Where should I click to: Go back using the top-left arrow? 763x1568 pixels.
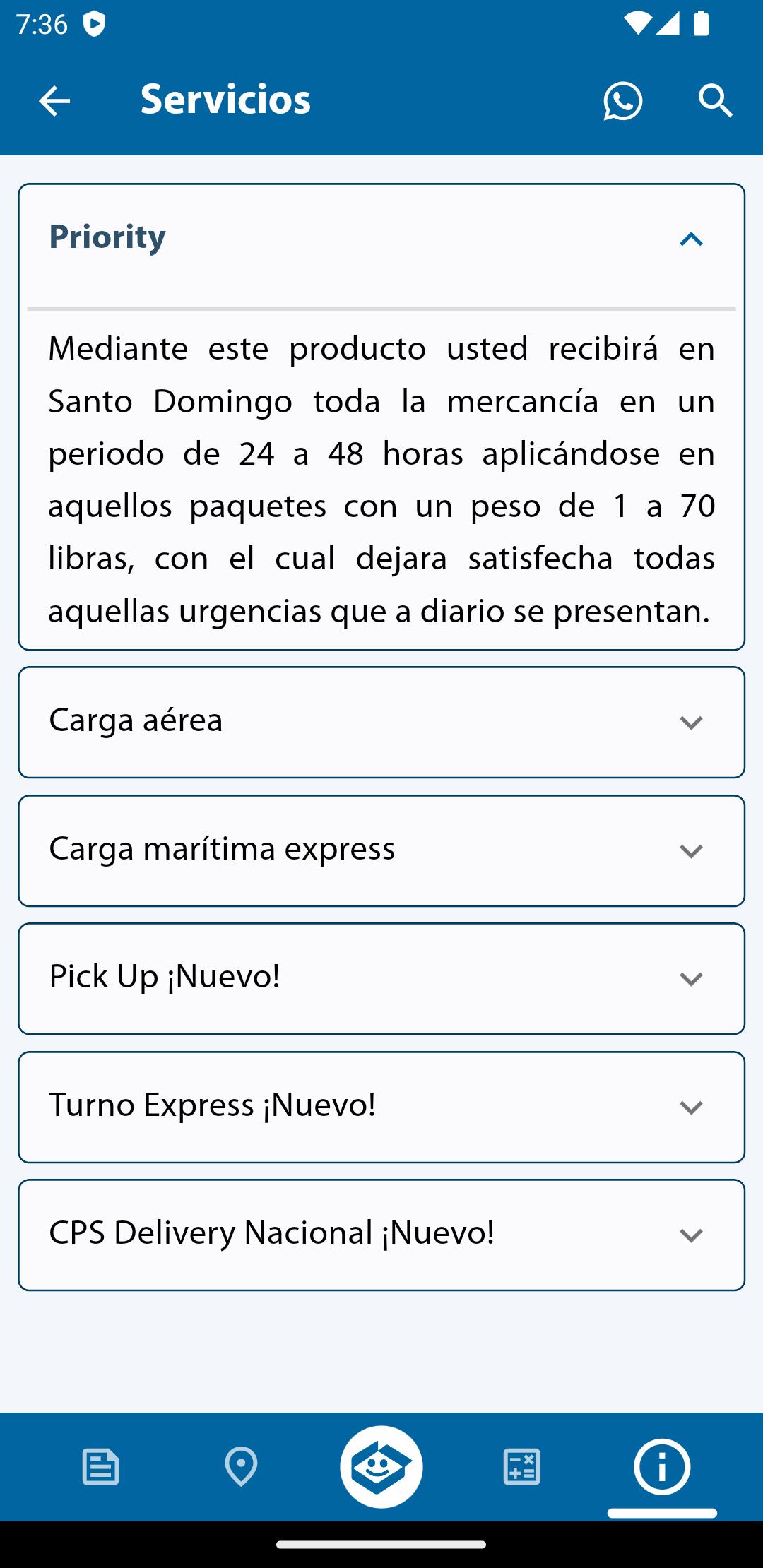point(54,101)
